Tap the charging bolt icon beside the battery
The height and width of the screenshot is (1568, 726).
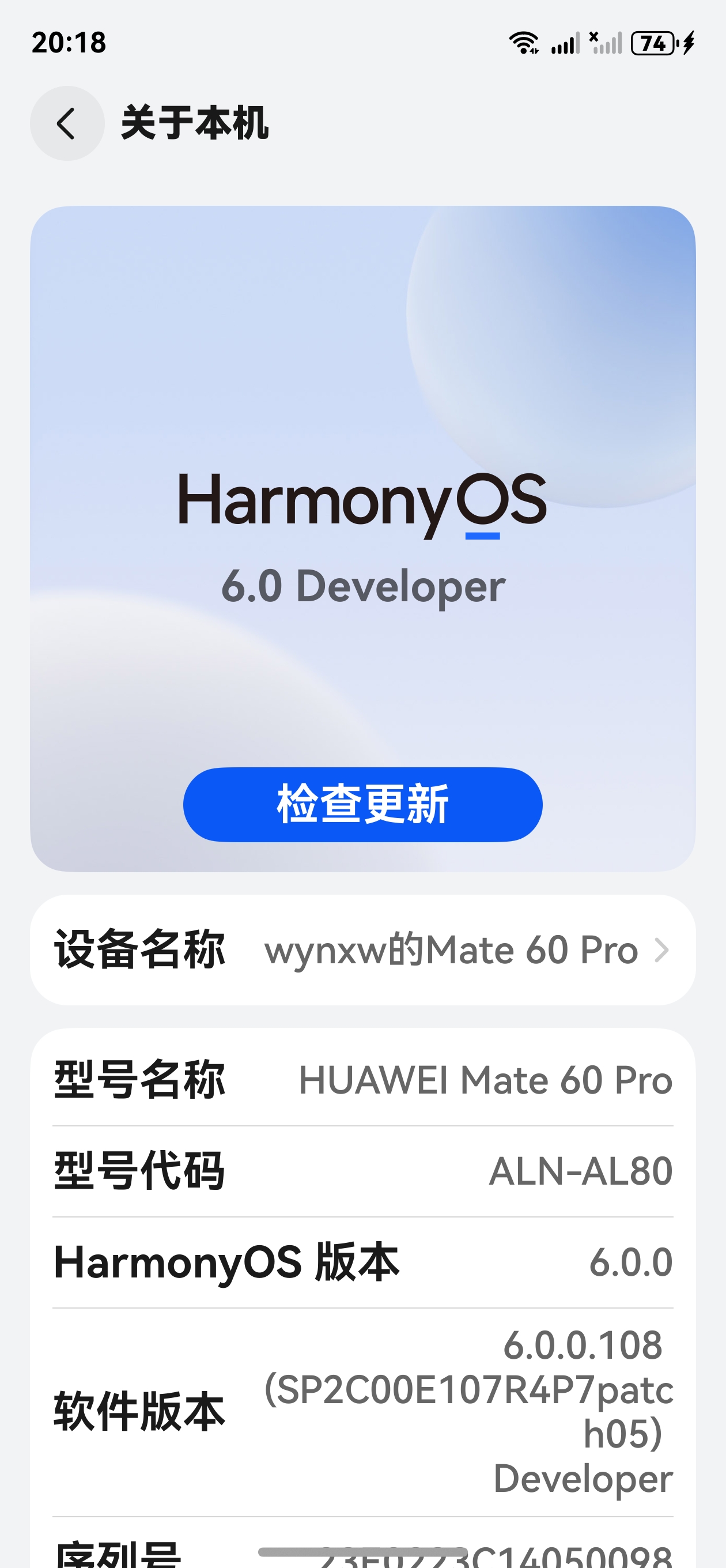(x=689, y=42)
